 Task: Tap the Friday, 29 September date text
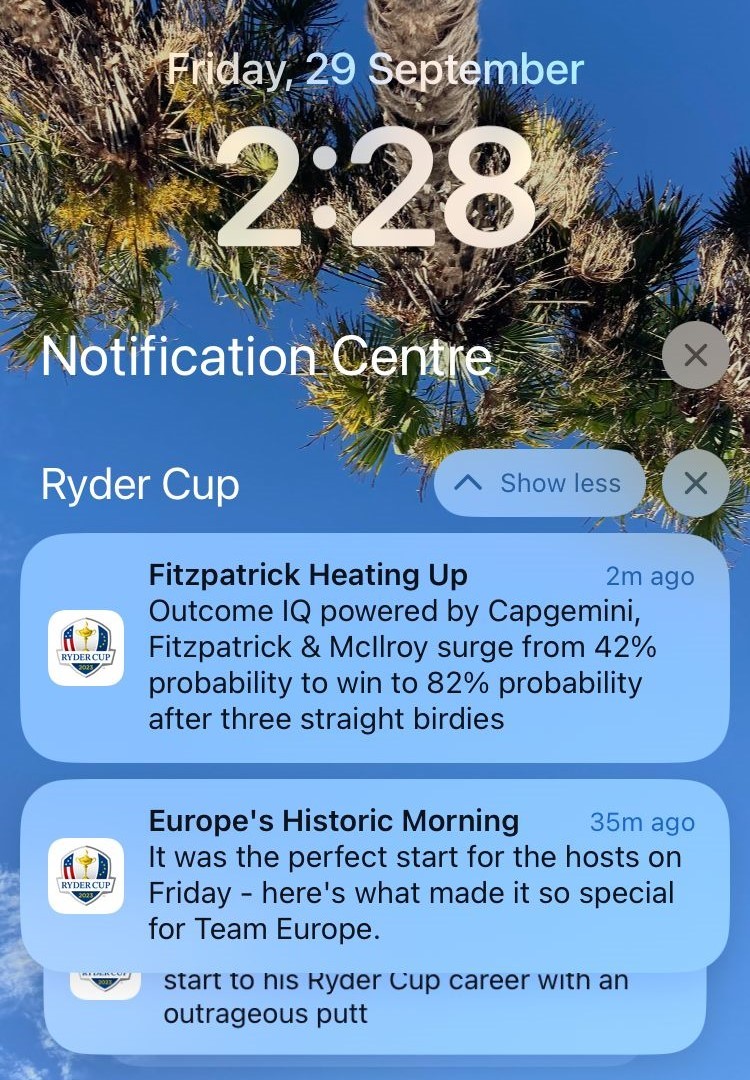(375, 70)
